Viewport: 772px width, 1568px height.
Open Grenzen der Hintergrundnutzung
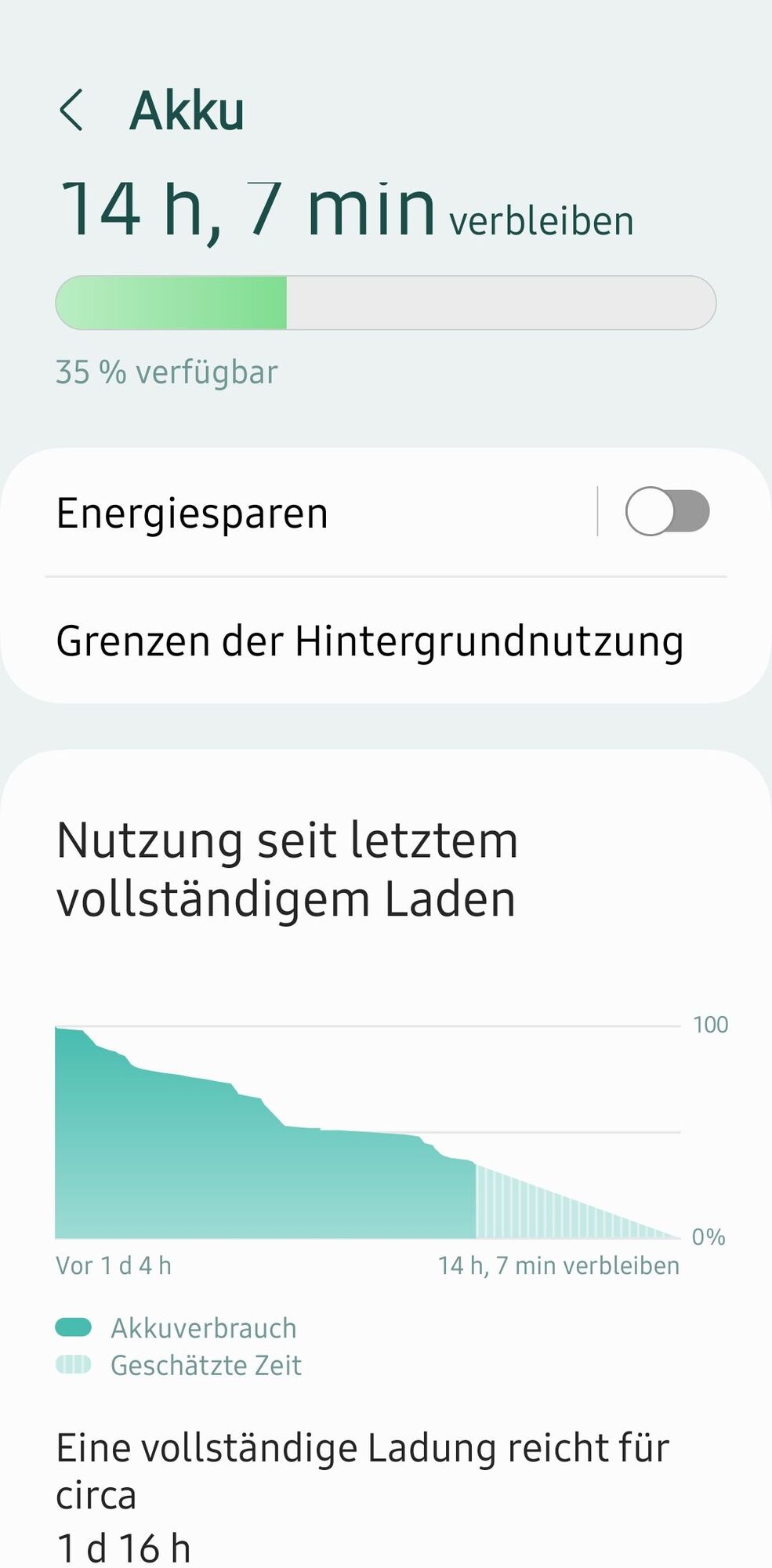[370, 641]
